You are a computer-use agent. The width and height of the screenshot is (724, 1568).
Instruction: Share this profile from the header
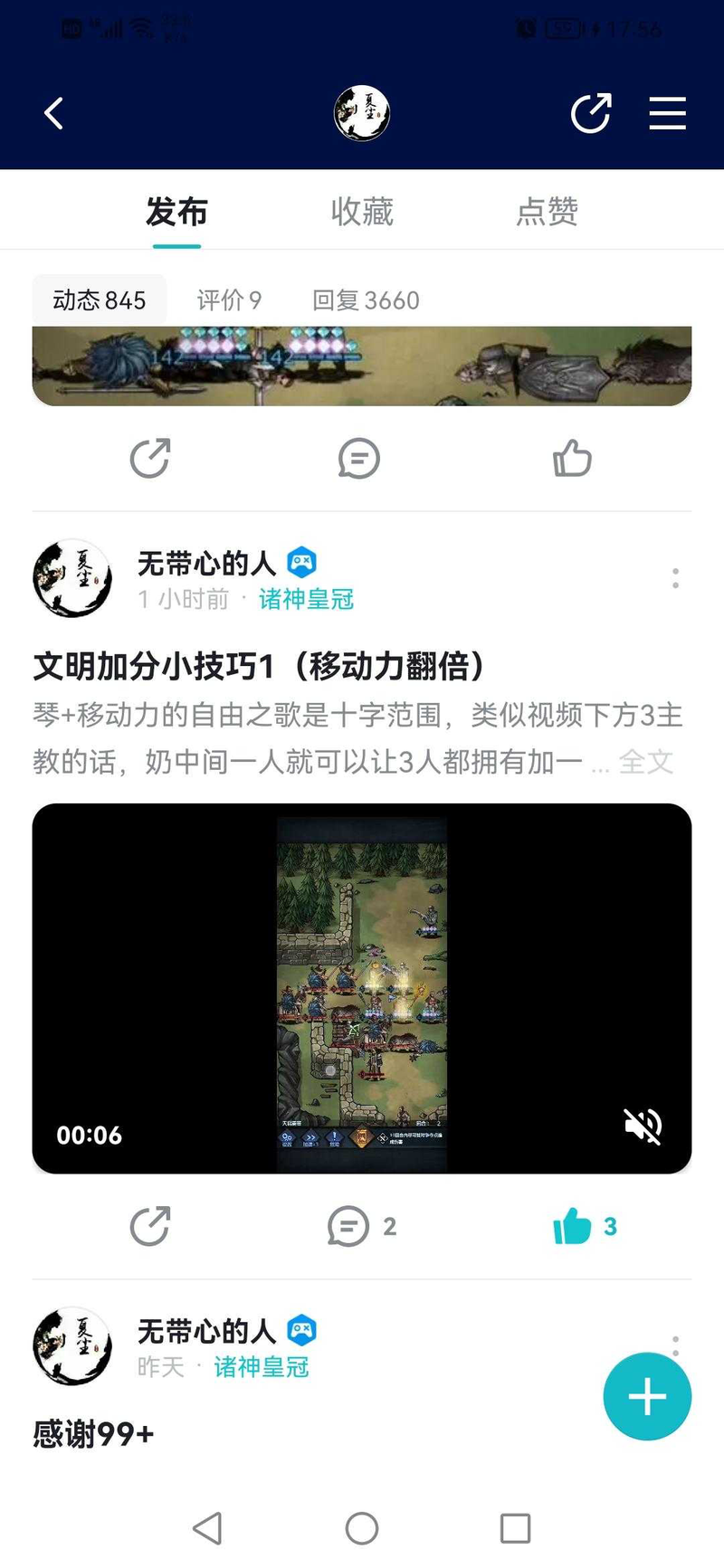tap(591, 114)
